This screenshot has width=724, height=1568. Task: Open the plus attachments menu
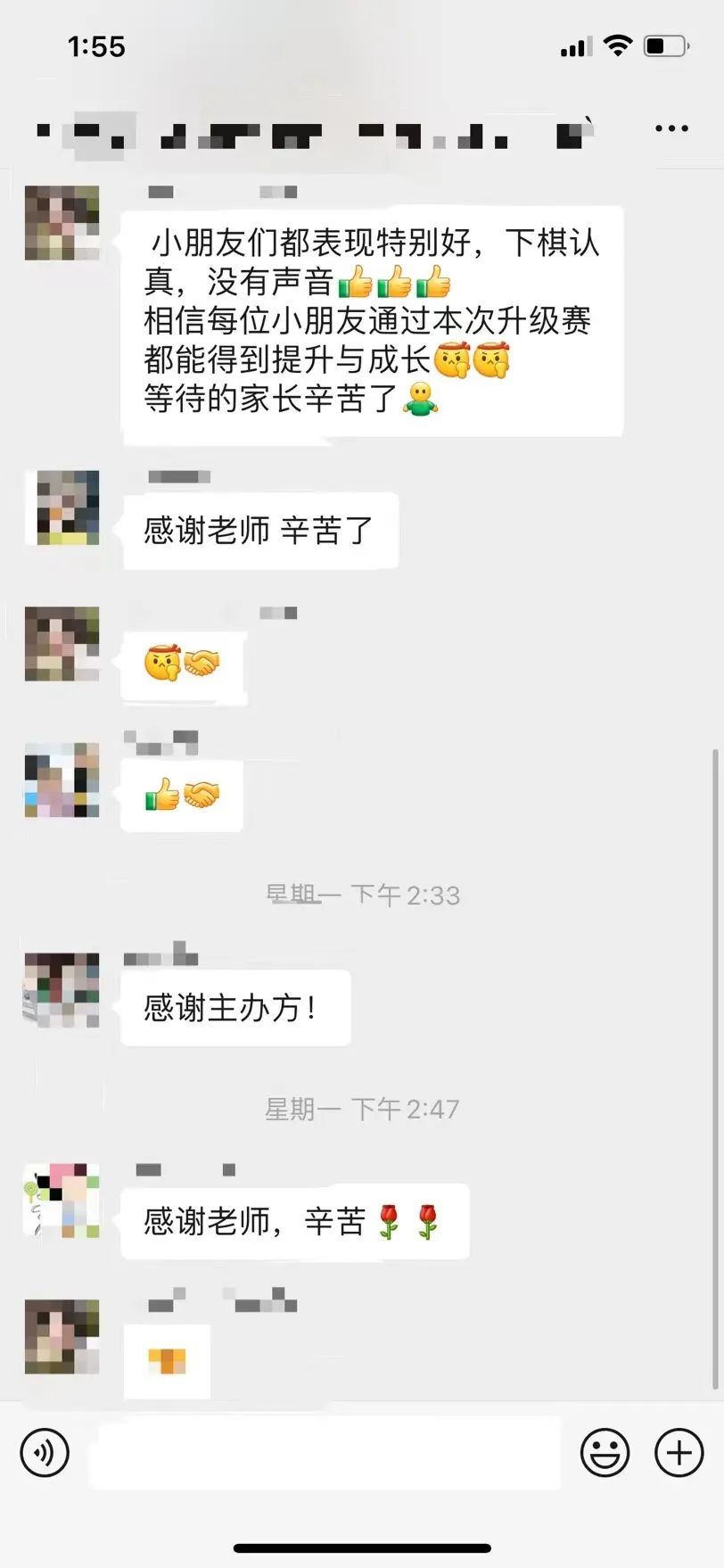coord(679,1452)
